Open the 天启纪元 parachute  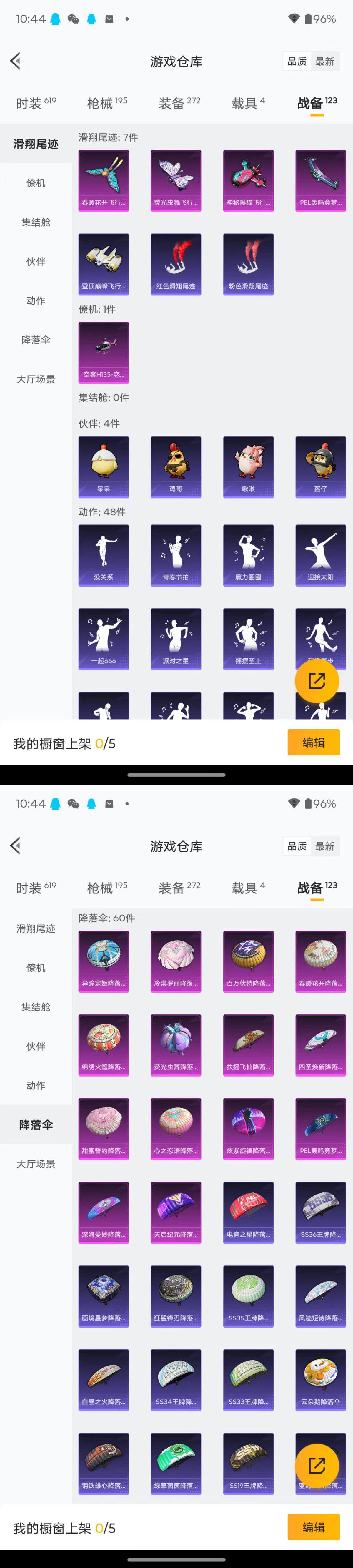(x=176, y=1212)
